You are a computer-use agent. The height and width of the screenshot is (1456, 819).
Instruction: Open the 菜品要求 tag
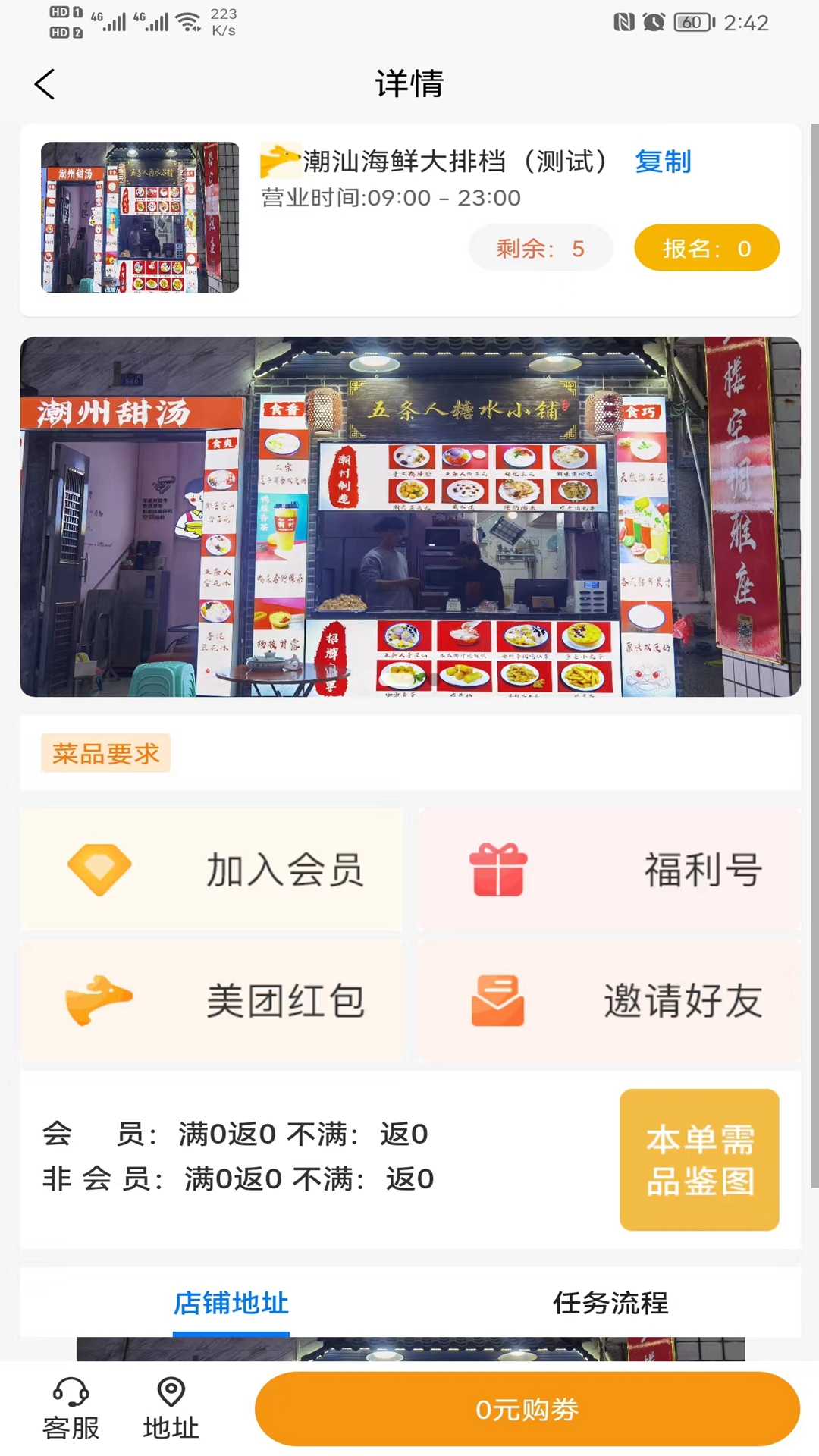105,753
